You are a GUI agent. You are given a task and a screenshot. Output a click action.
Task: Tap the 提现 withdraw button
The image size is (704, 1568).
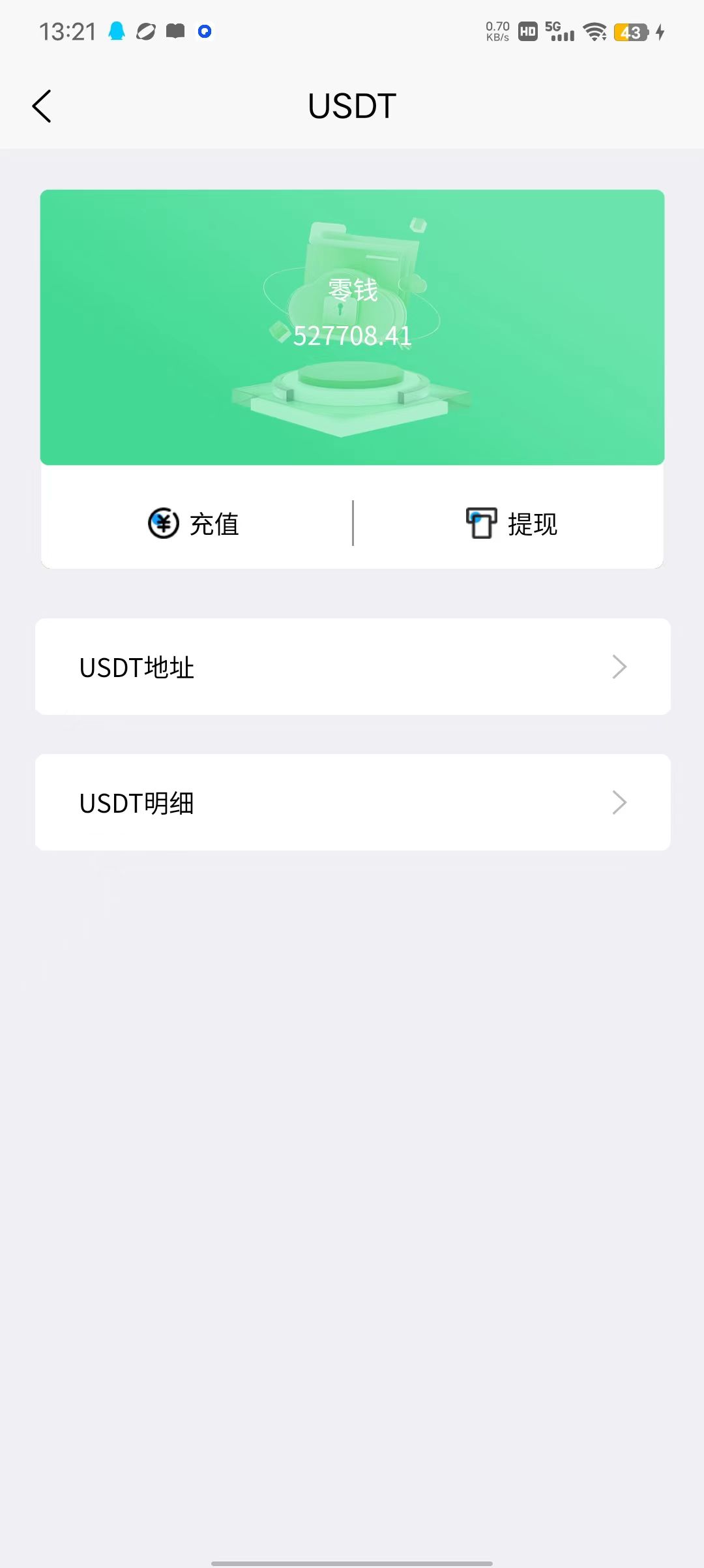click(512, 524)
